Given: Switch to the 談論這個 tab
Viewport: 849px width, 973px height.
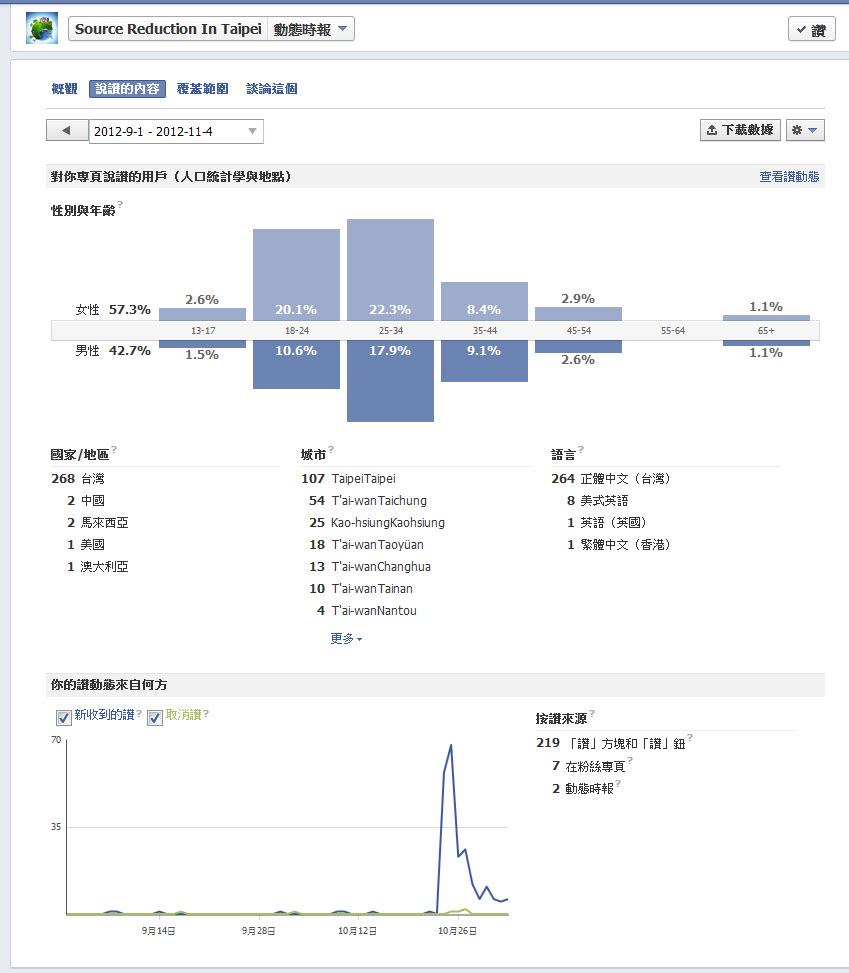Looking at the screenshot, I should tap(271, 89).
